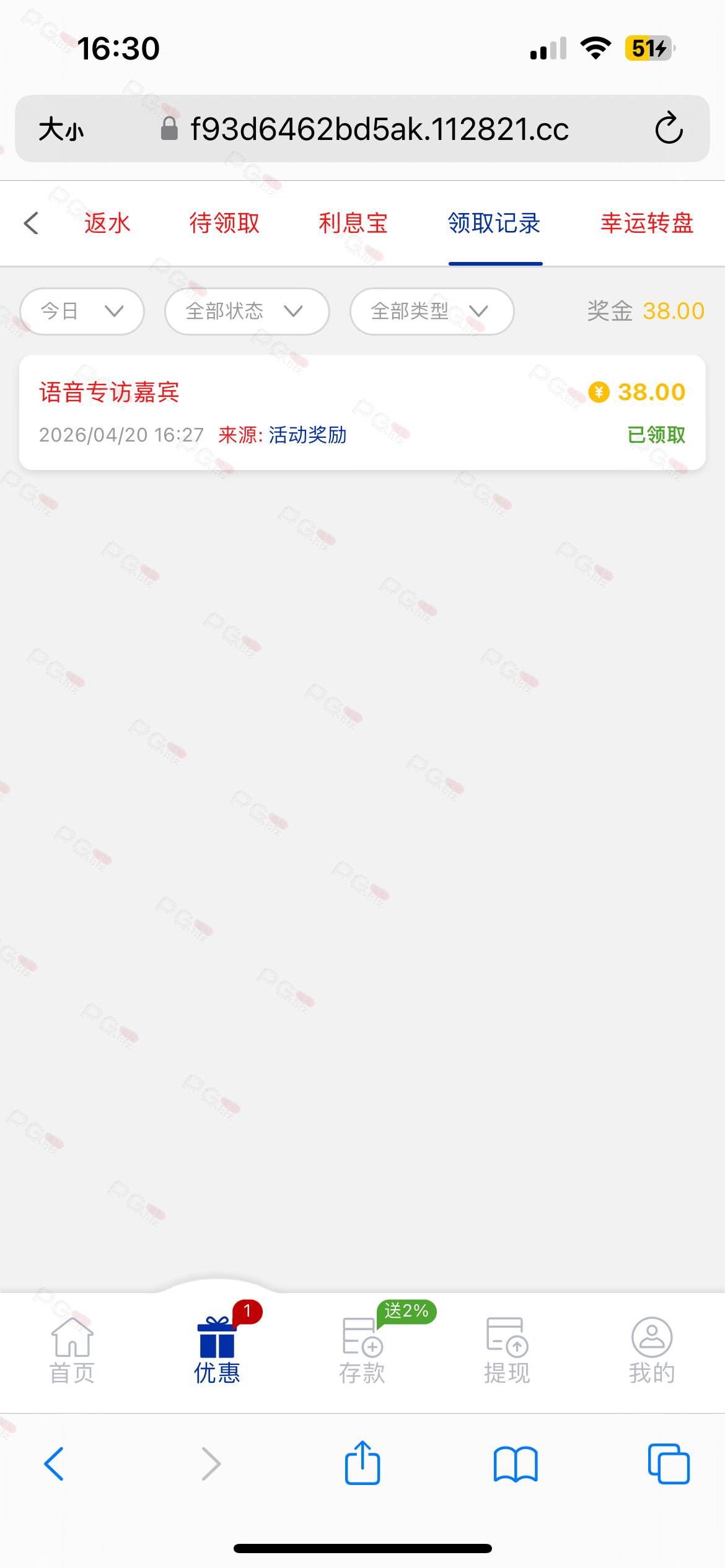Image resolution: width=725 pixels, height=1568 pixels.
Task: Expand the 全部状态 status filter
Action: click(x=246, y=311)
